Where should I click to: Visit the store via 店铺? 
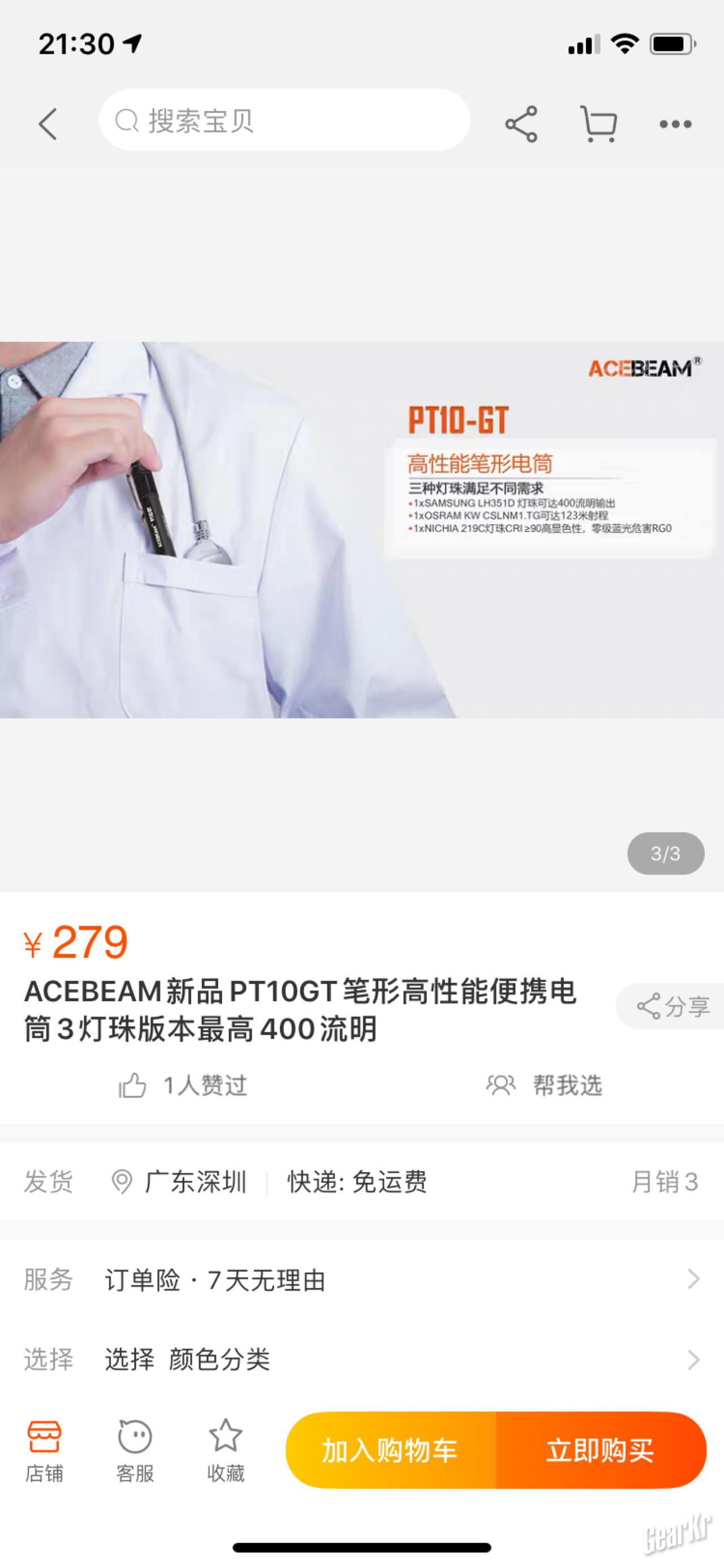[x=44, y=1451]
